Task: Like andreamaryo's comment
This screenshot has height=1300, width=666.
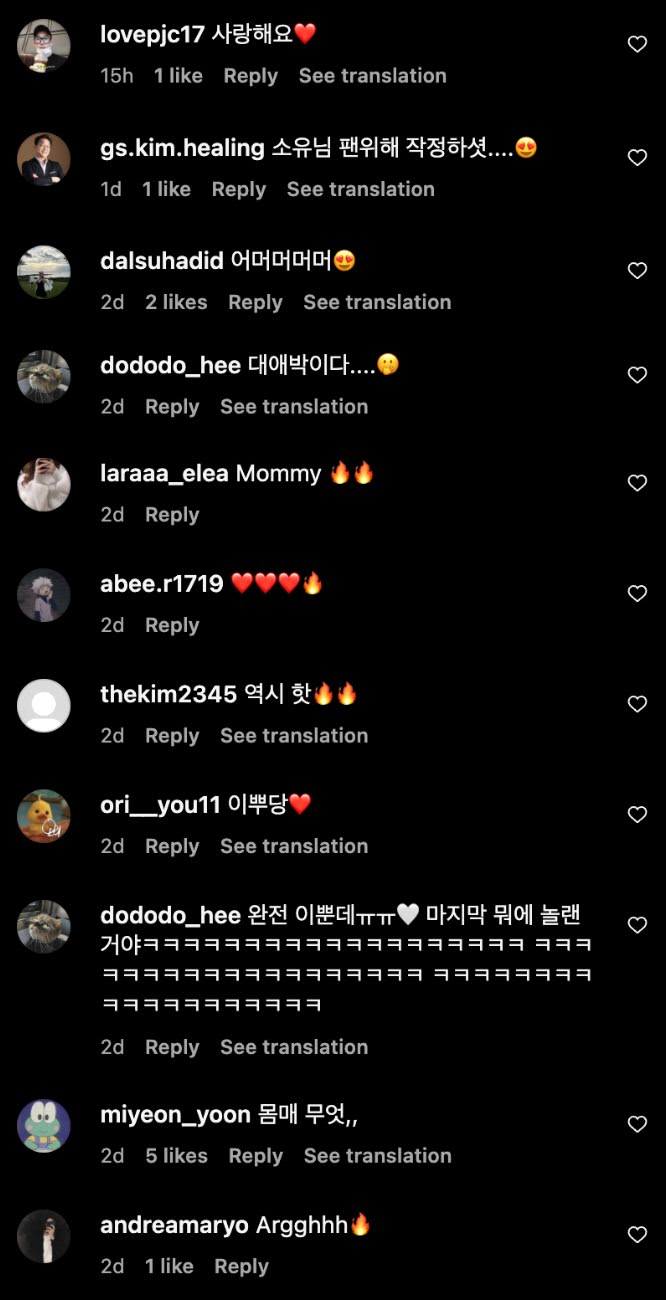Action: [x=637, y=1235]
